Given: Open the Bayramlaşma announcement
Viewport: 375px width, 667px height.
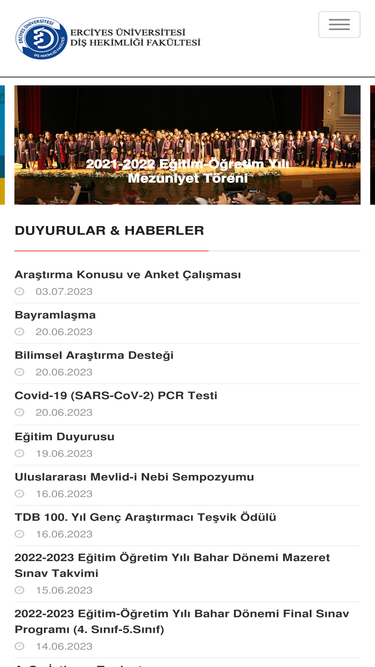Looking at the screenshot, I should coord(55,315).
